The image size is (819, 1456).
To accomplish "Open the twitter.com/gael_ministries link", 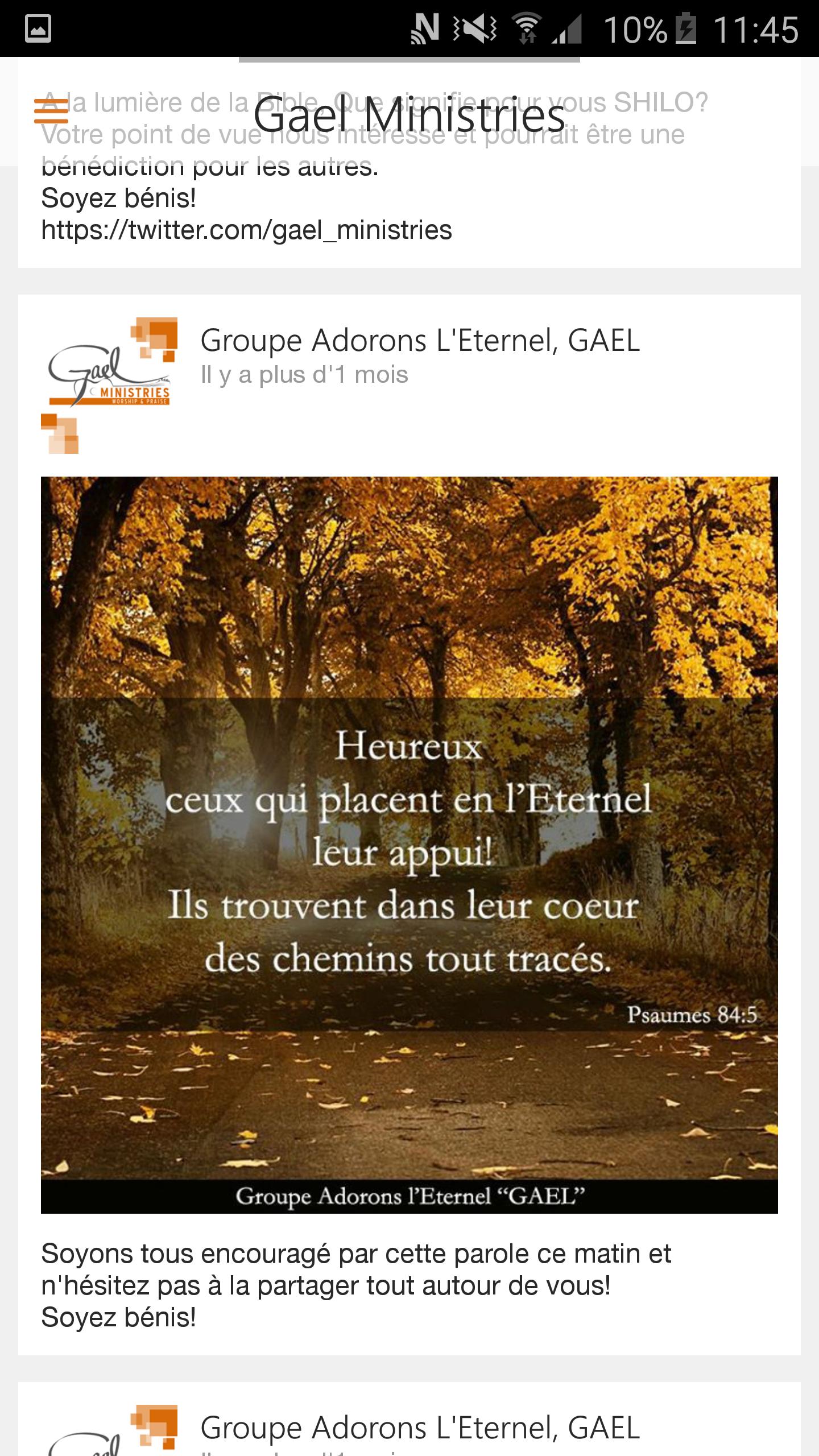I will click(x=246, y=230).
